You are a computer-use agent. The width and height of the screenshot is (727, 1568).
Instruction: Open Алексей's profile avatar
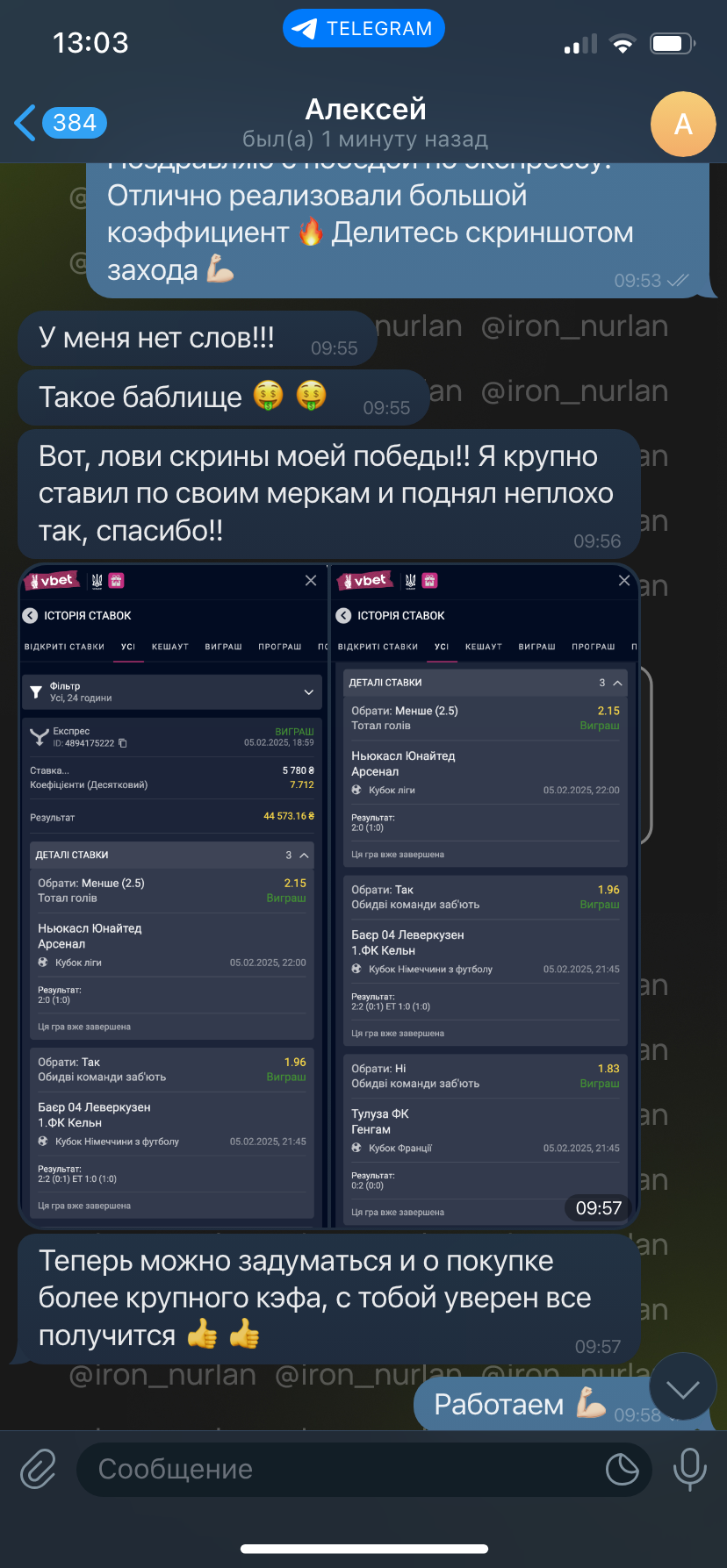(x=683, y=124)
